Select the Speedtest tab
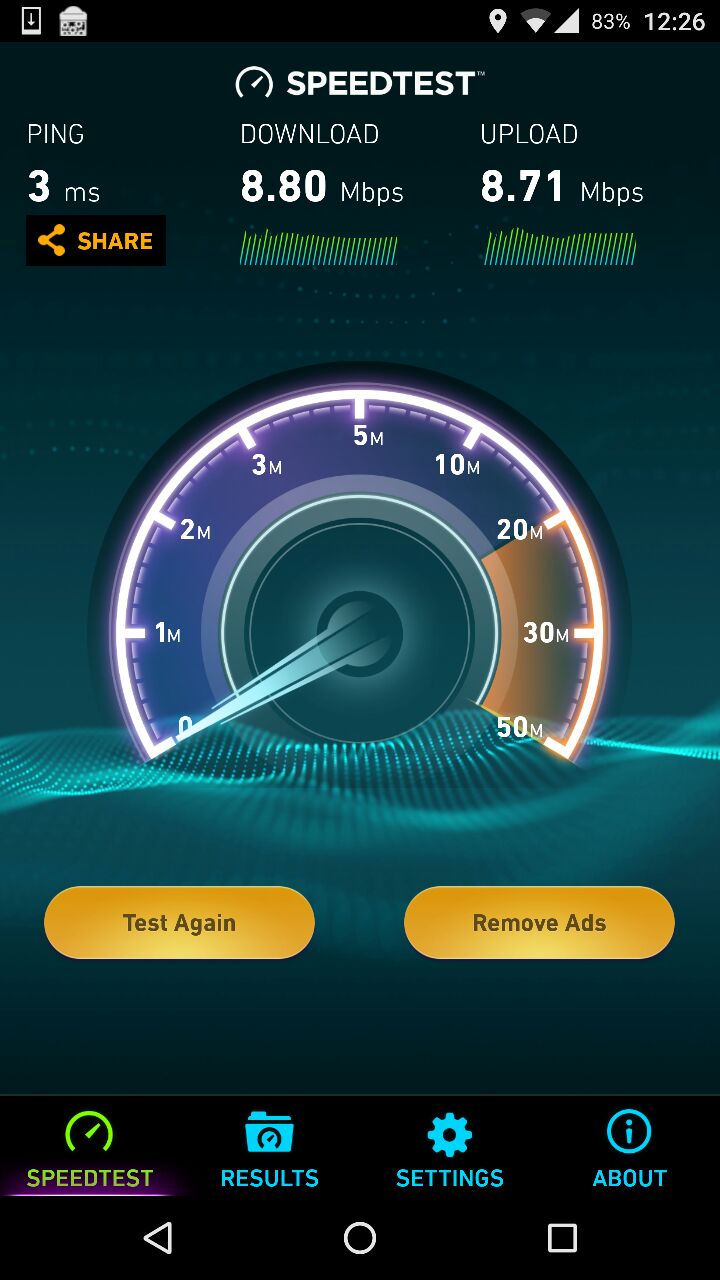This screenshot has width=720, height=1280. [90, 1150]
